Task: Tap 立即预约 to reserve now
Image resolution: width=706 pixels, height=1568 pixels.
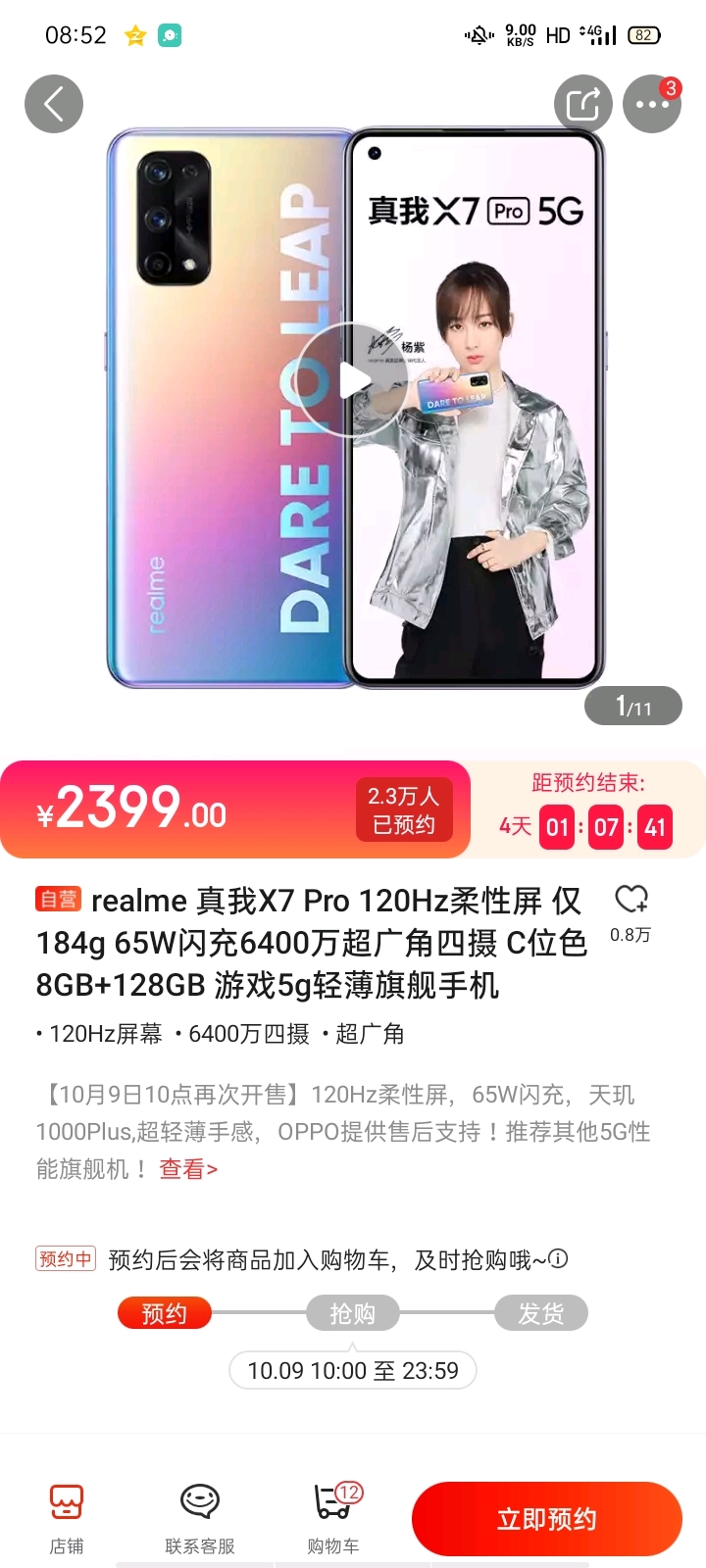Action: click(x=546, y=1519)
